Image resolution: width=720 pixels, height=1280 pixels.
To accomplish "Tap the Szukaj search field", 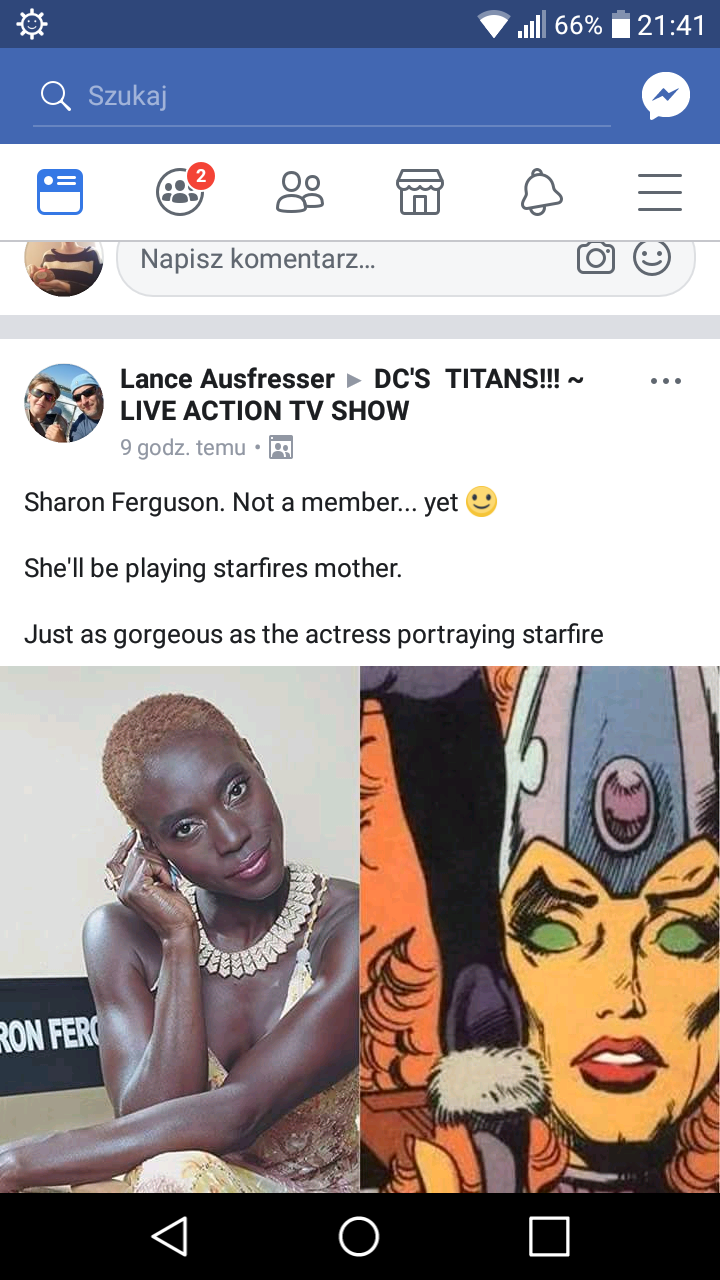I will (320, 97).
